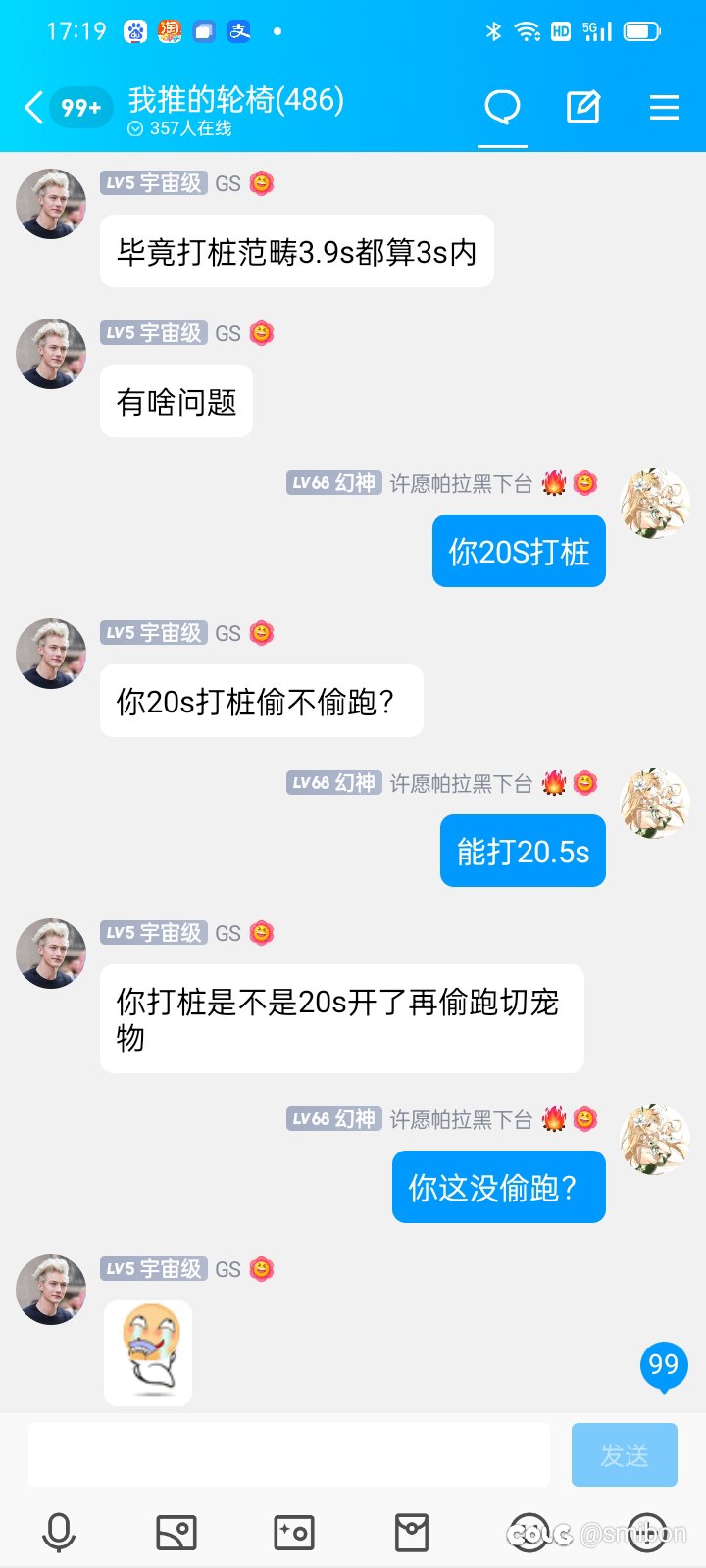Viewport: 706px width, 1568px height.
Task: Open the camera capture icon
Action: click(x=294, y=1533)
